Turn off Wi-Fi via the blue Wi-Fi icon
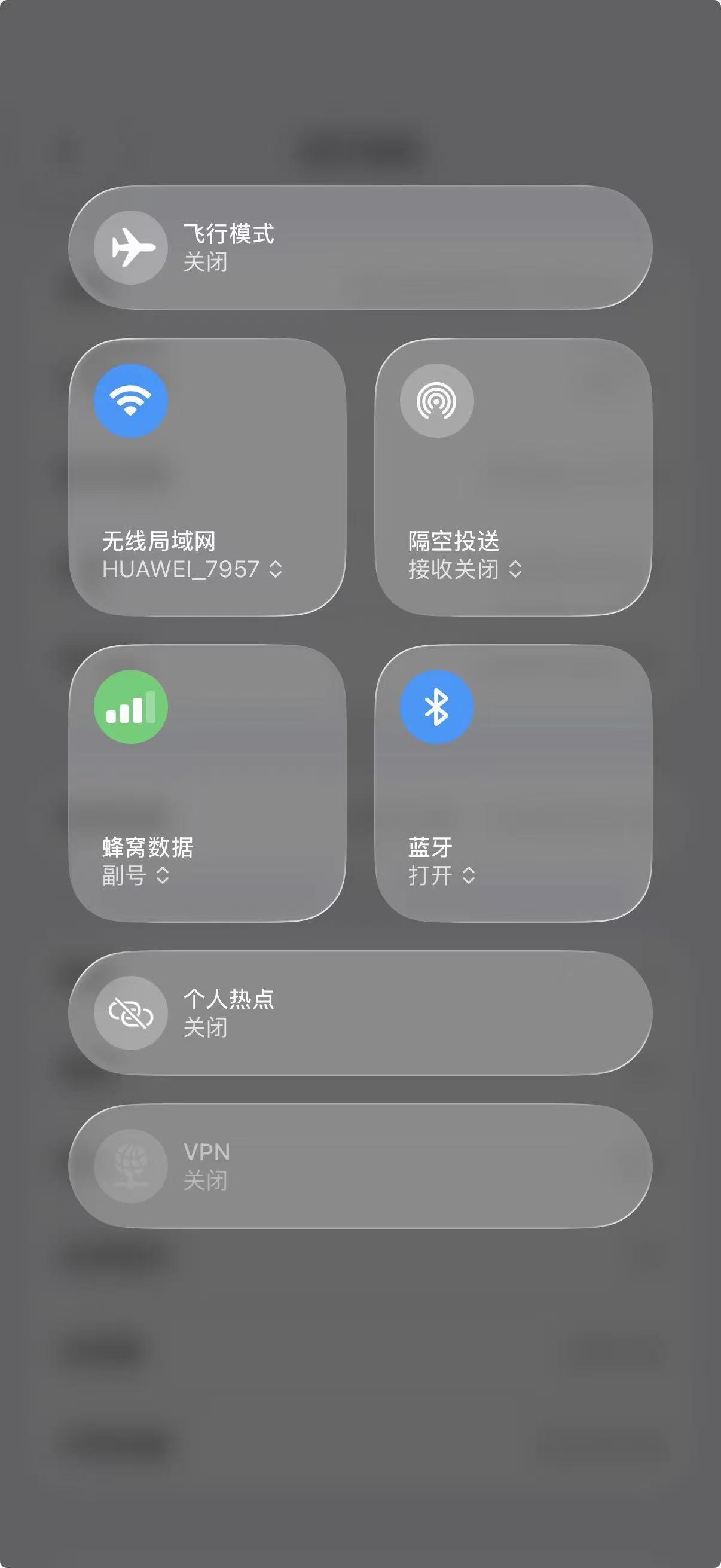721x1568 pixels. [x=131, y=401]
